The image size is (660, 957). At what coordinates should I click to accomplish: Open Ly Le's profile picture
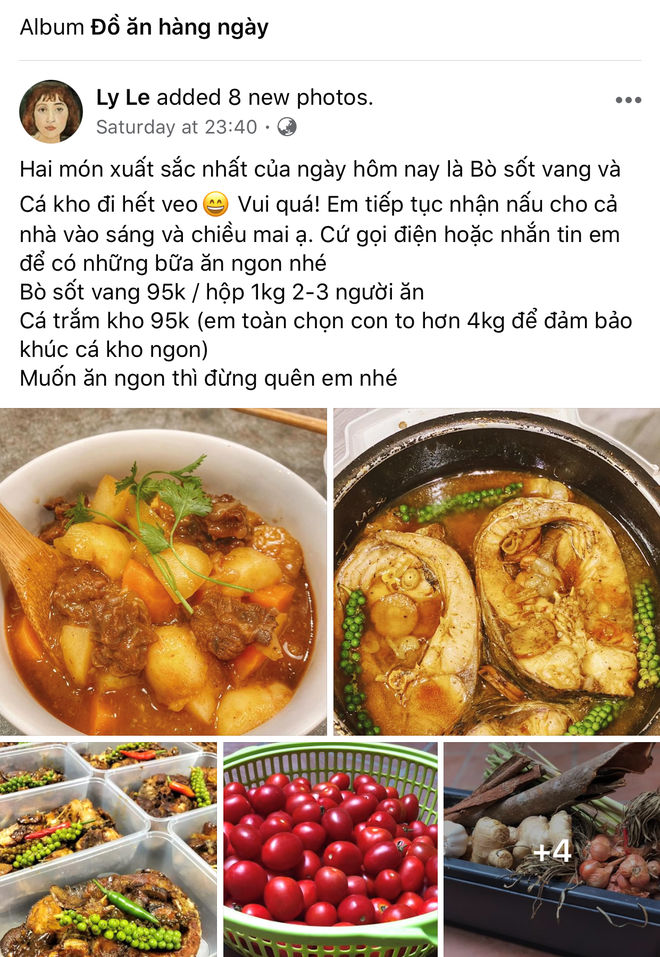pyautogui.click(x=51, y=111)
